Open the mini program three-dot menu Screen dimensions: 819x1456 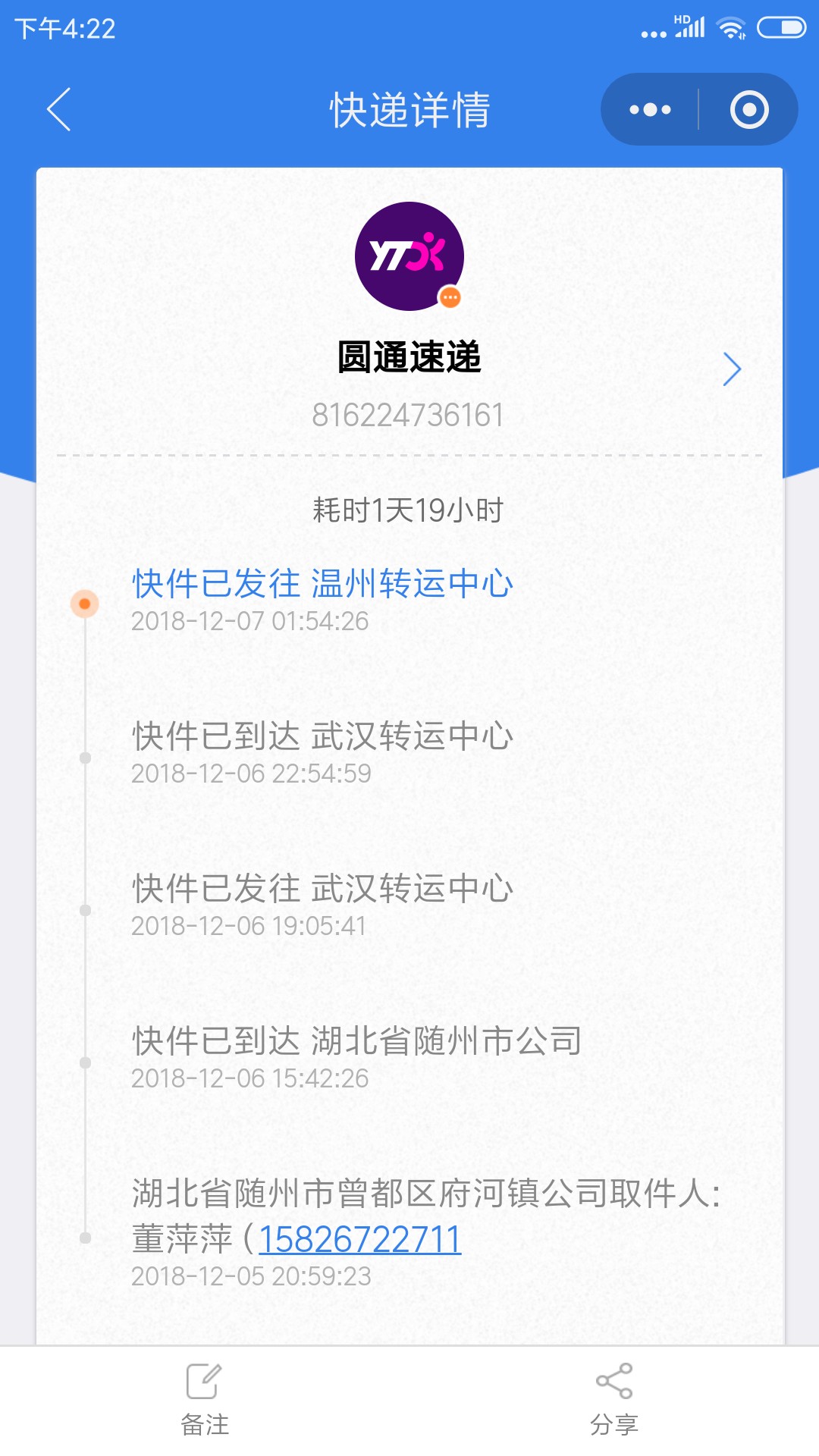[x=650, y=110]
